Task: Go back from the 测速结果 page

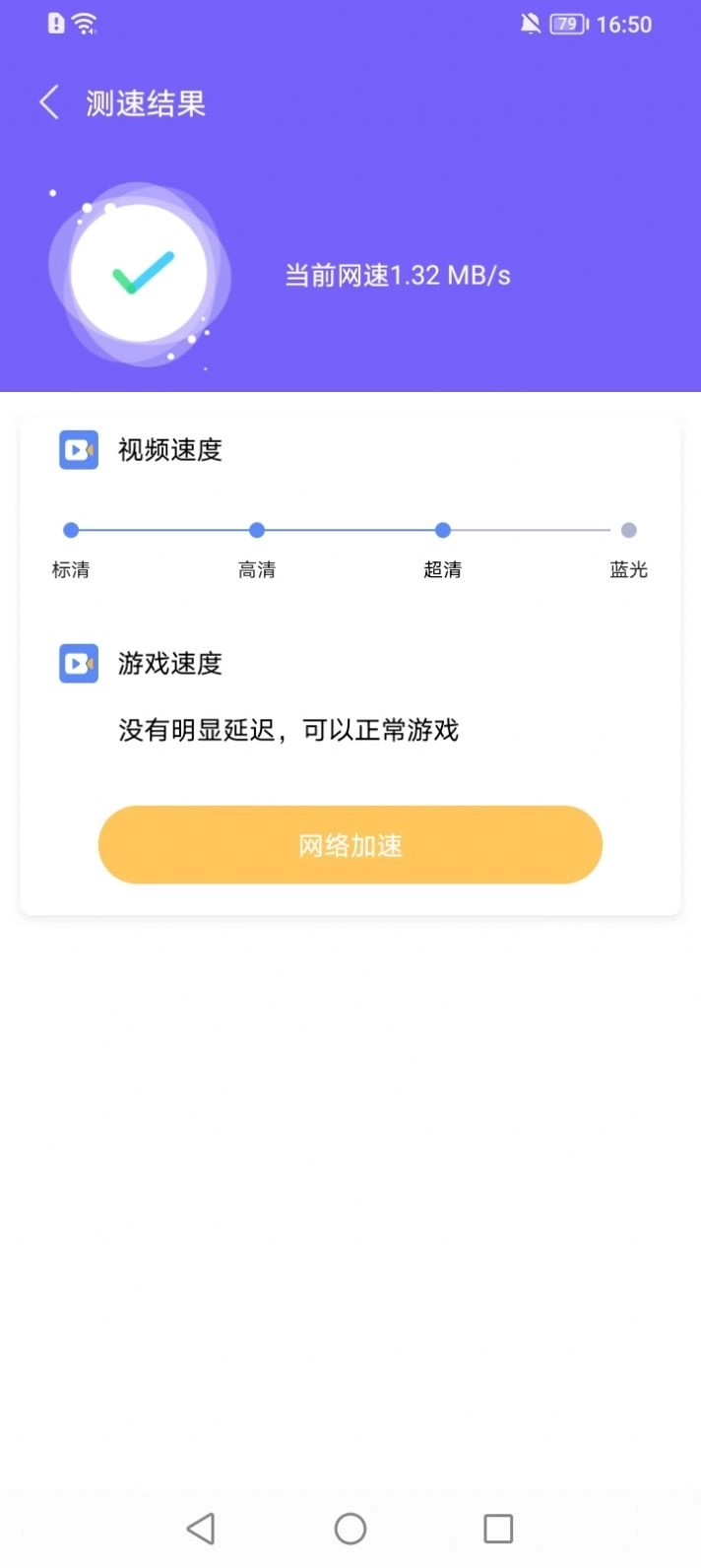Action: pyautogui.click(x=49, y=103)
